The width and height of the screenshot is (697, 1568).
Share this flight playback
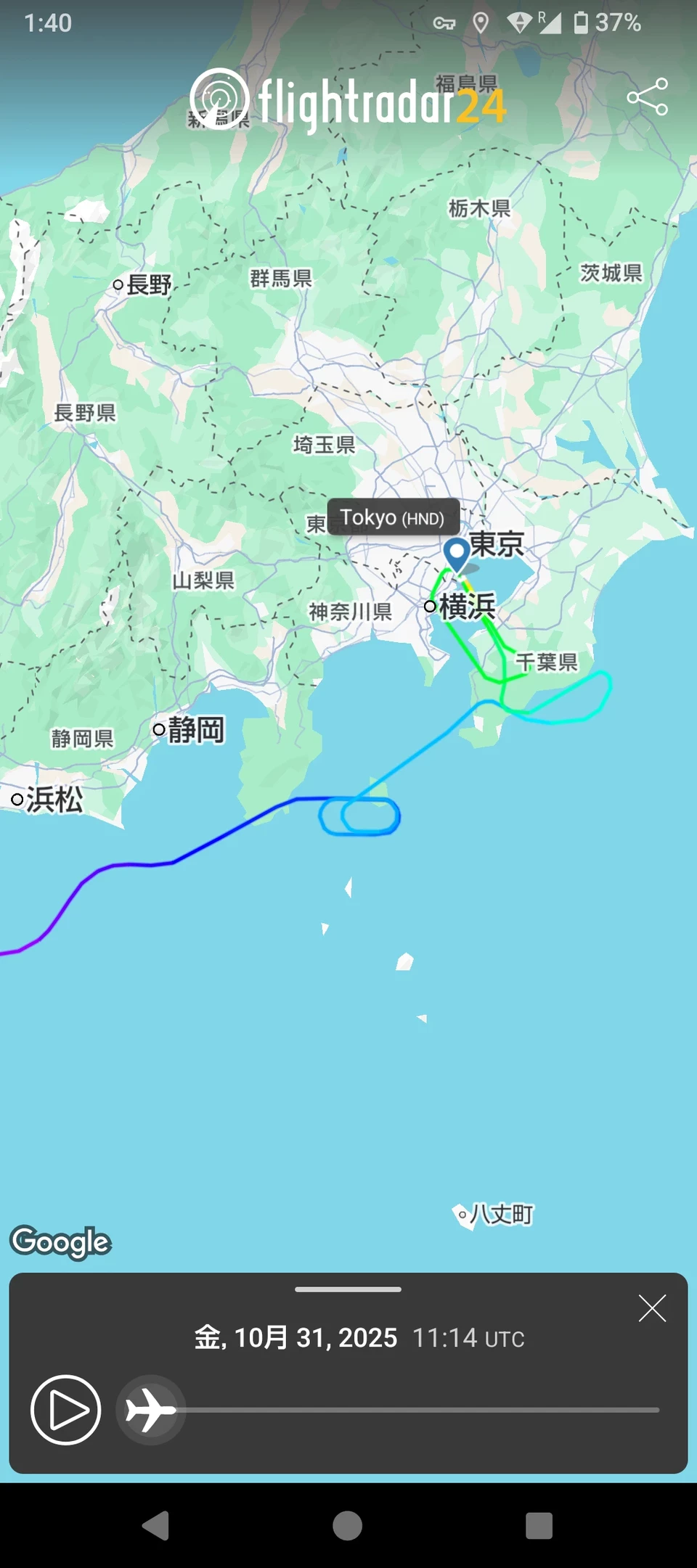[x=647, y=97]
